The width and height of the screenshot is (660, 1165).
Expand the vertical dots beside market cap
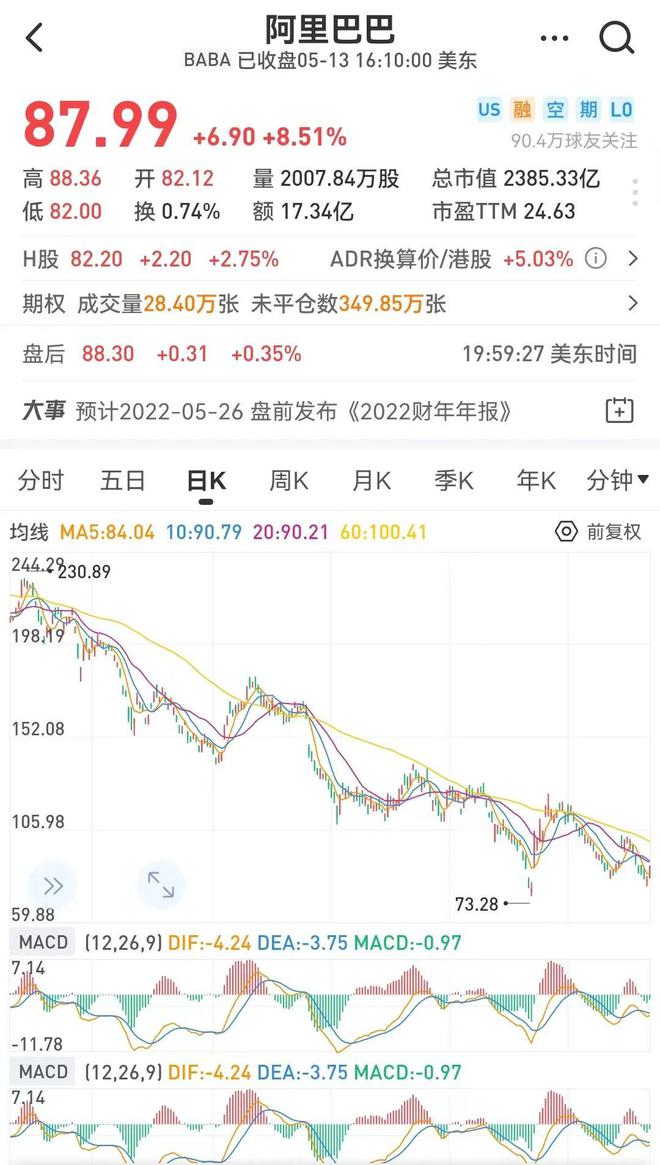click(x=634, y=193)
